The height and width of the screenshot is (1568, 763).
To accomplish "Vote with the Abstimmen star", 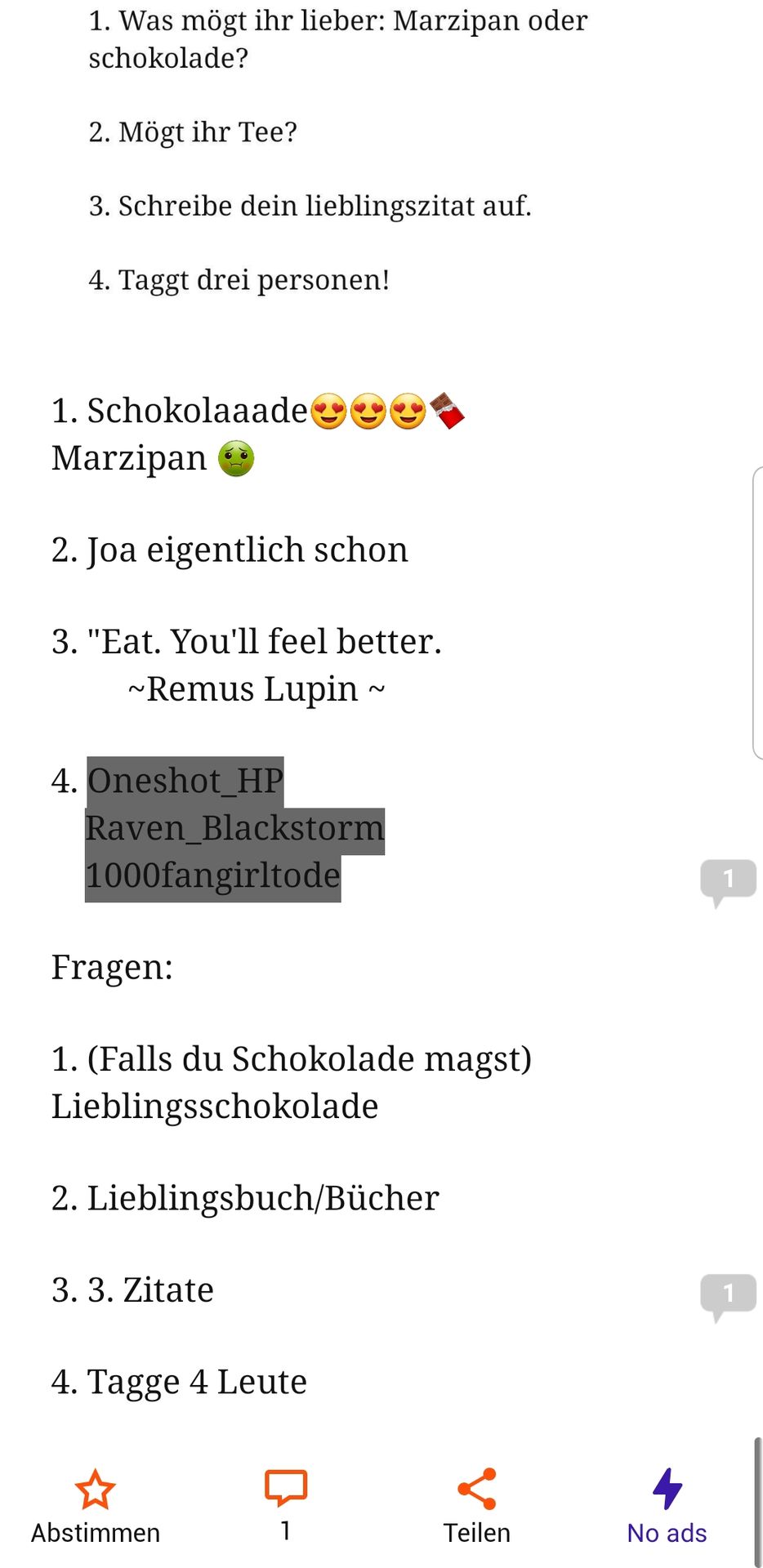I will [x=95, y=1507].
